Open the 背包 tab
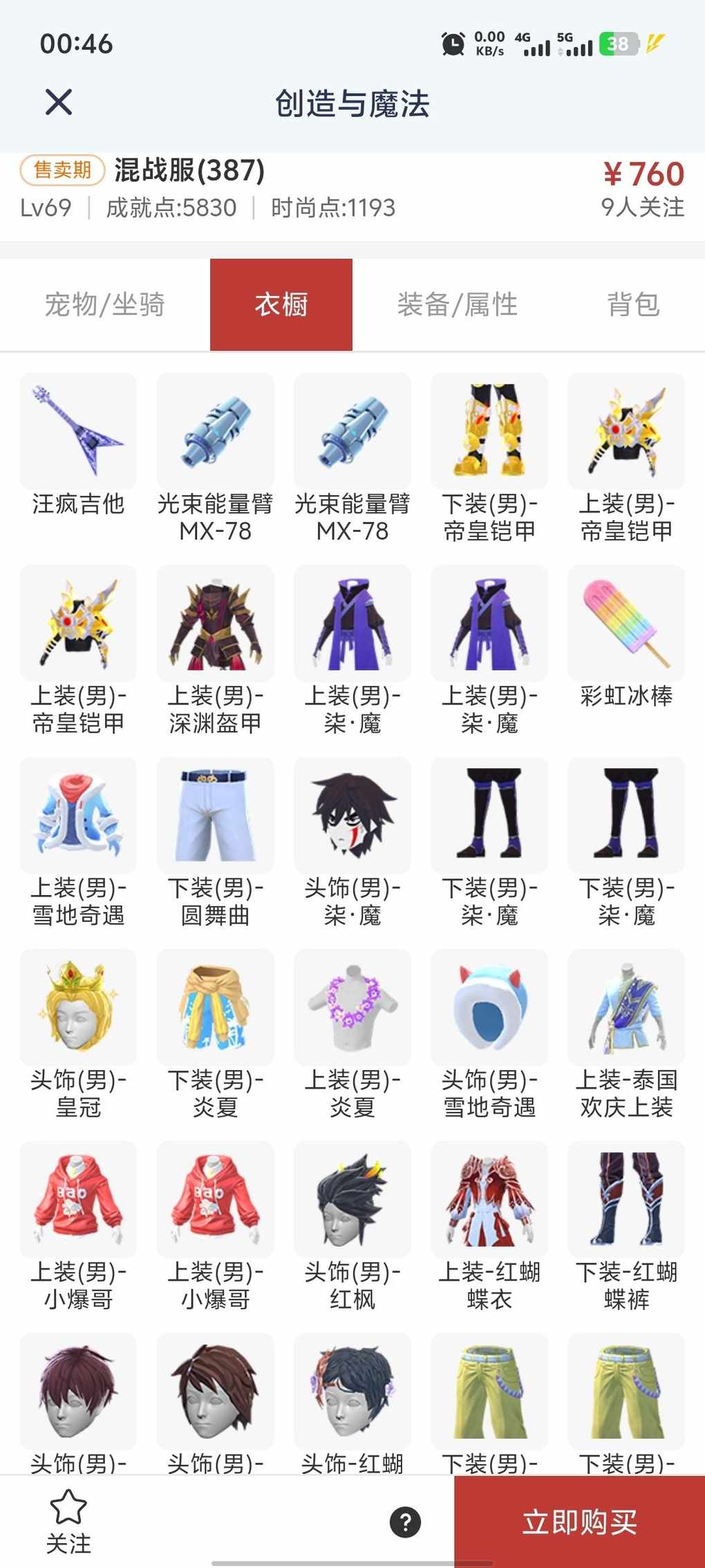The width and height of the screenshot is (705, 1568). (x=632, y=304)
